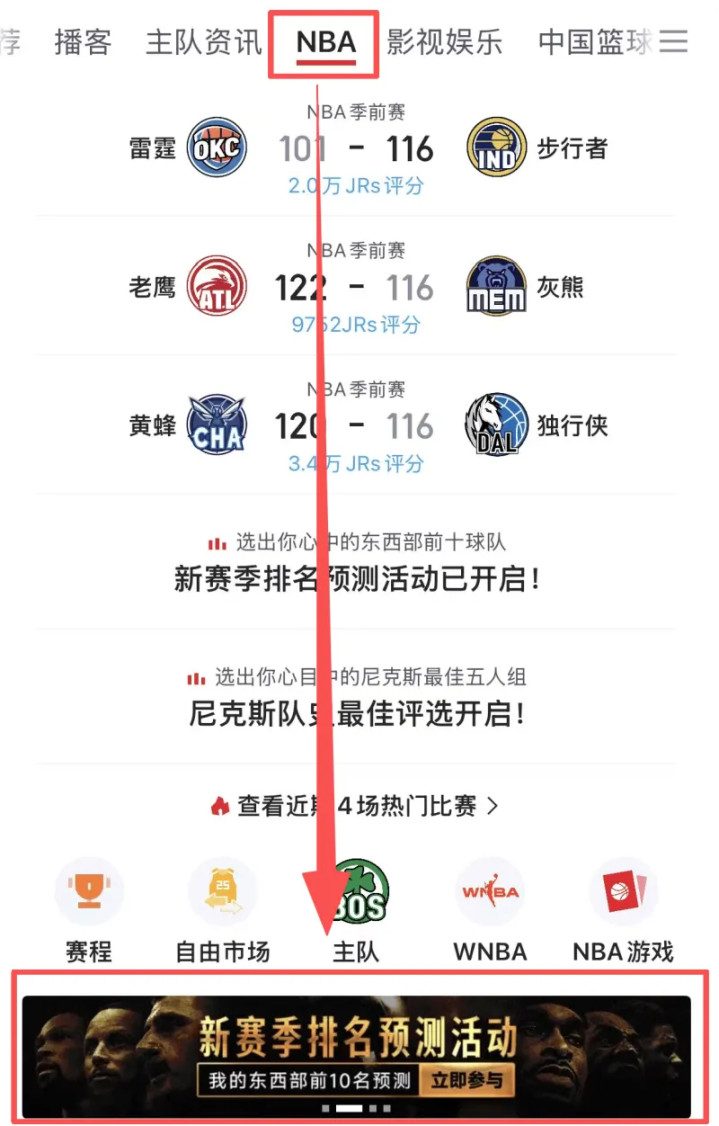The width and height of the screenshot is (719, 1126).
Task: Open the 自由市场 shortcut
Action: 222,908
